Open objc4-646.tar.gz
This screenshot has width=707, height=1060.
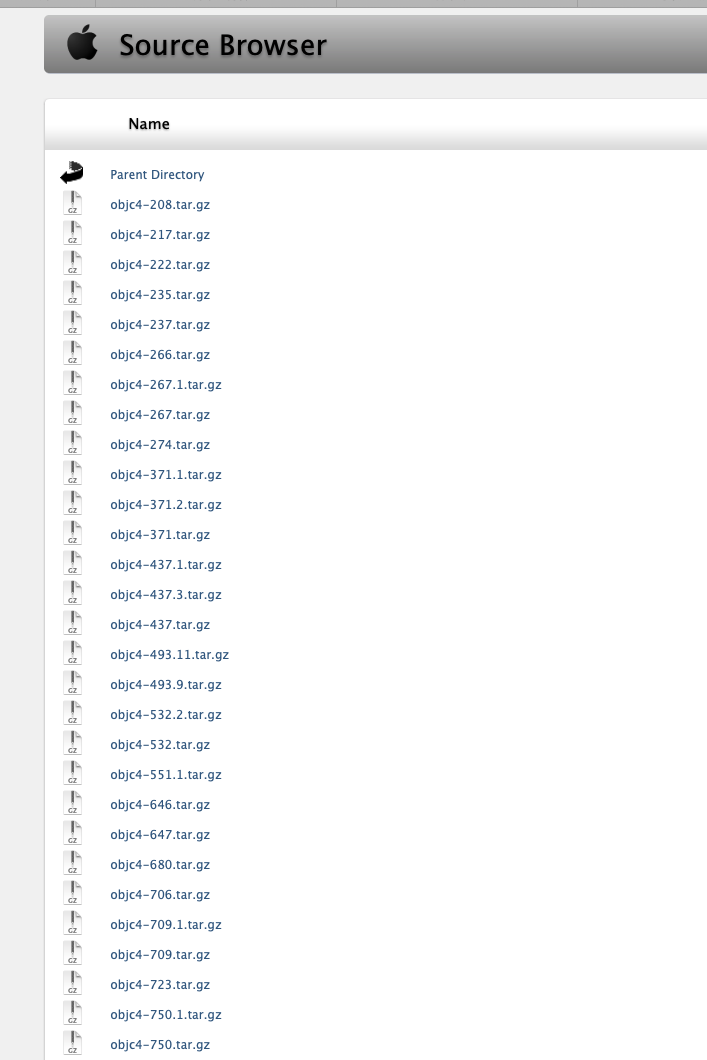pyautogui.click(x=160, y=805)
